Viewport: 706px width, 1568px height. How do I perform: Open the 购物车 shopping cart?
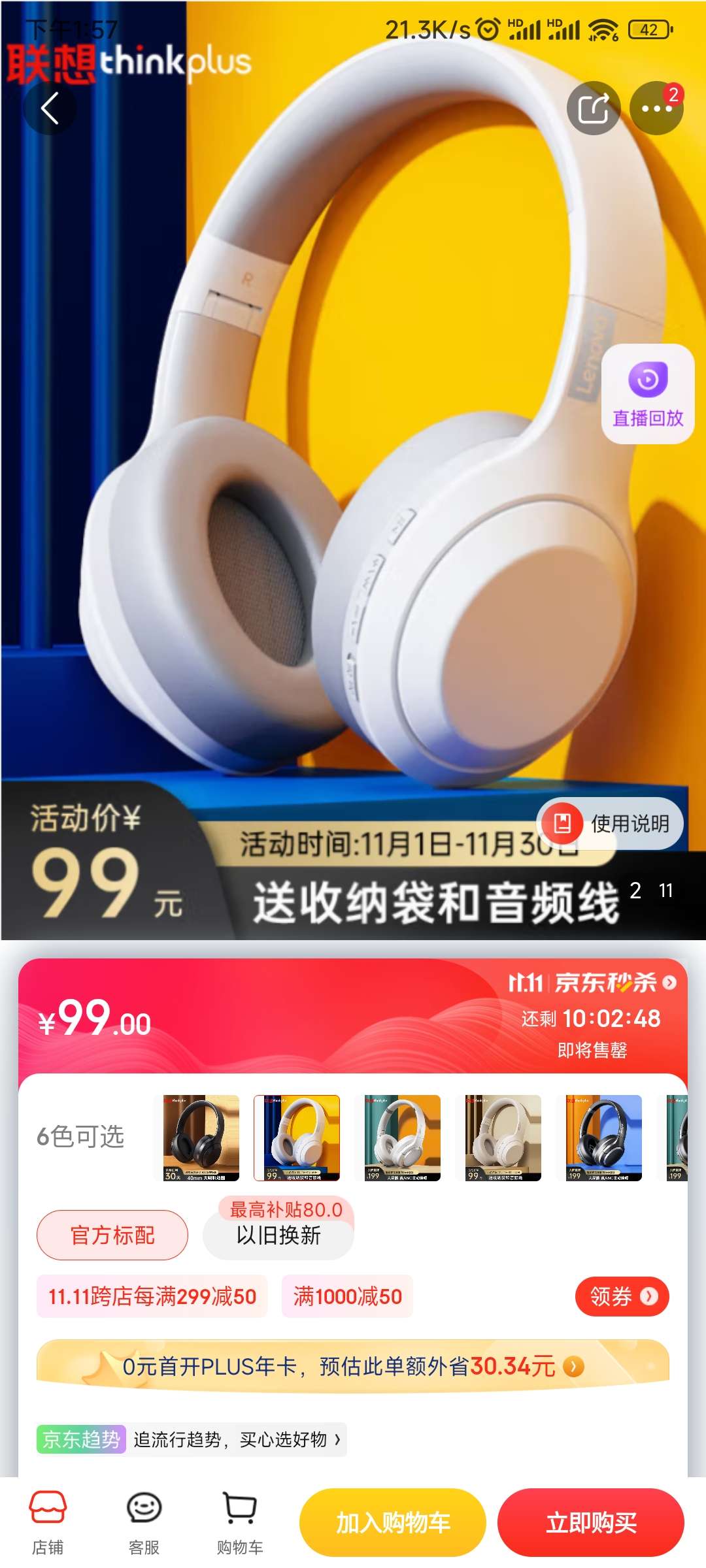coord(240,1522)
